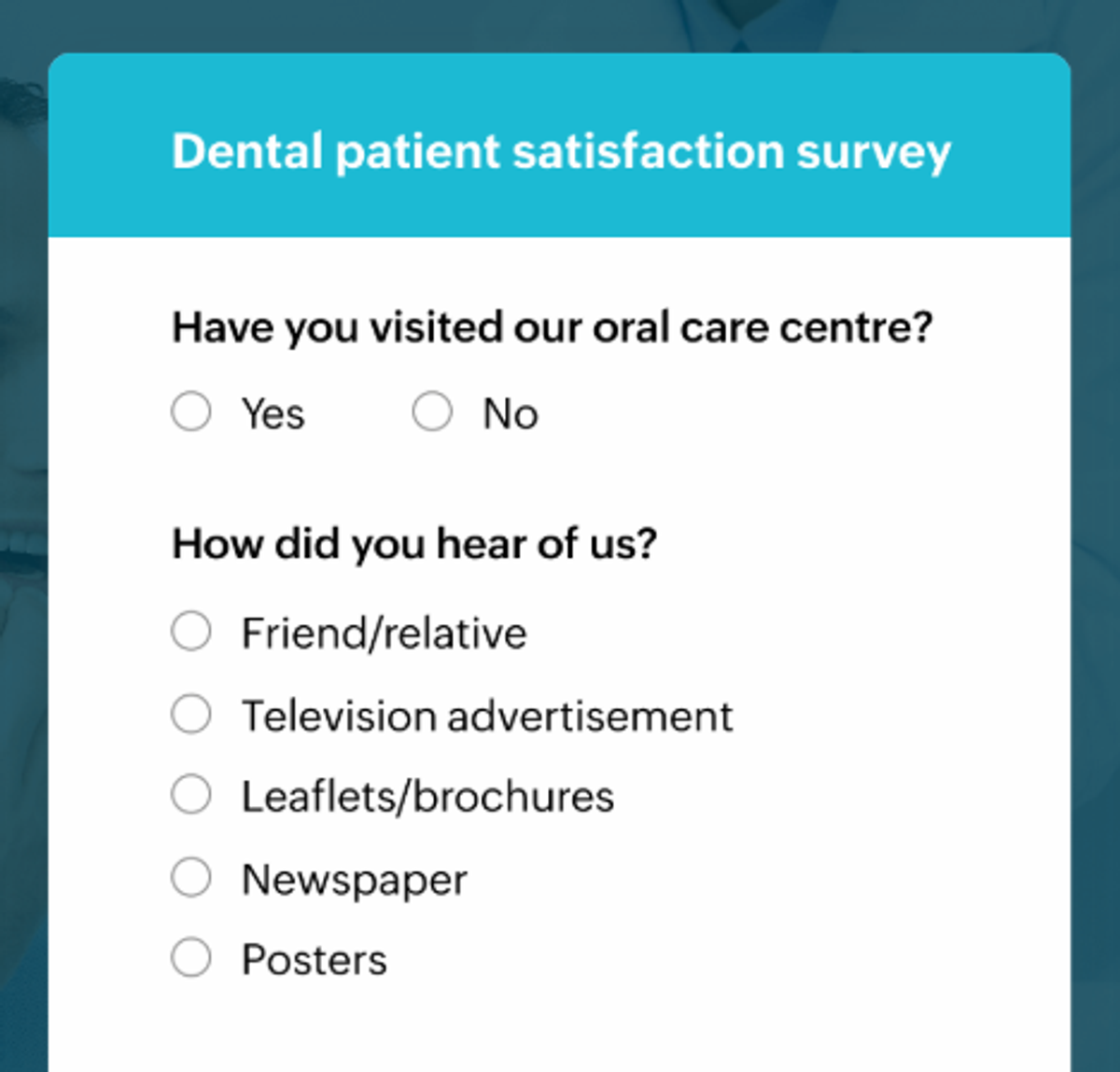Select the Friend/relative option
The image size is (1120, 1072).
coord(191,632)
